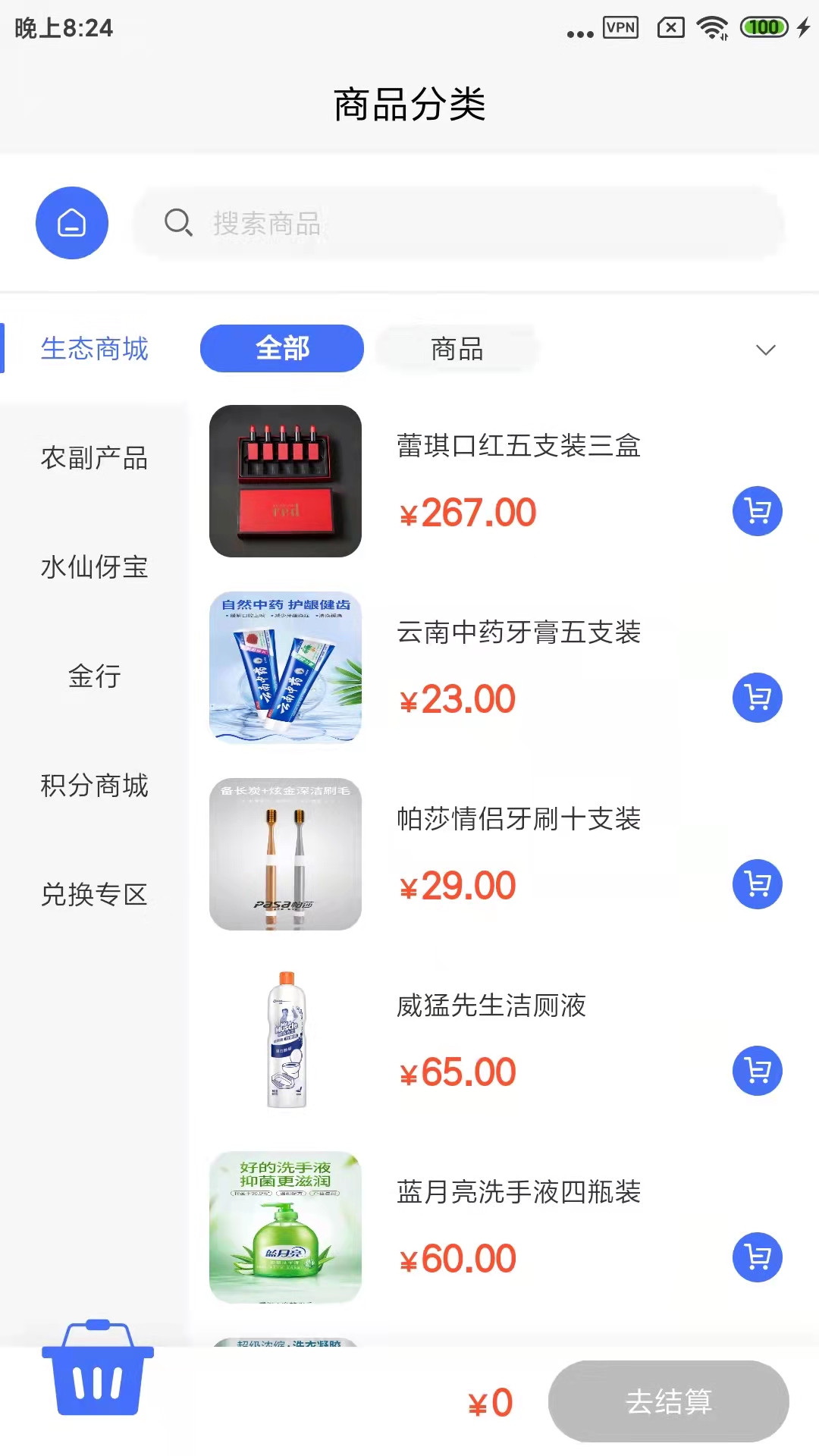Click cart icon beside 帕莎情侣牙刷十支装
This screenshot has height=1456, width=819.
coord(756,884)
